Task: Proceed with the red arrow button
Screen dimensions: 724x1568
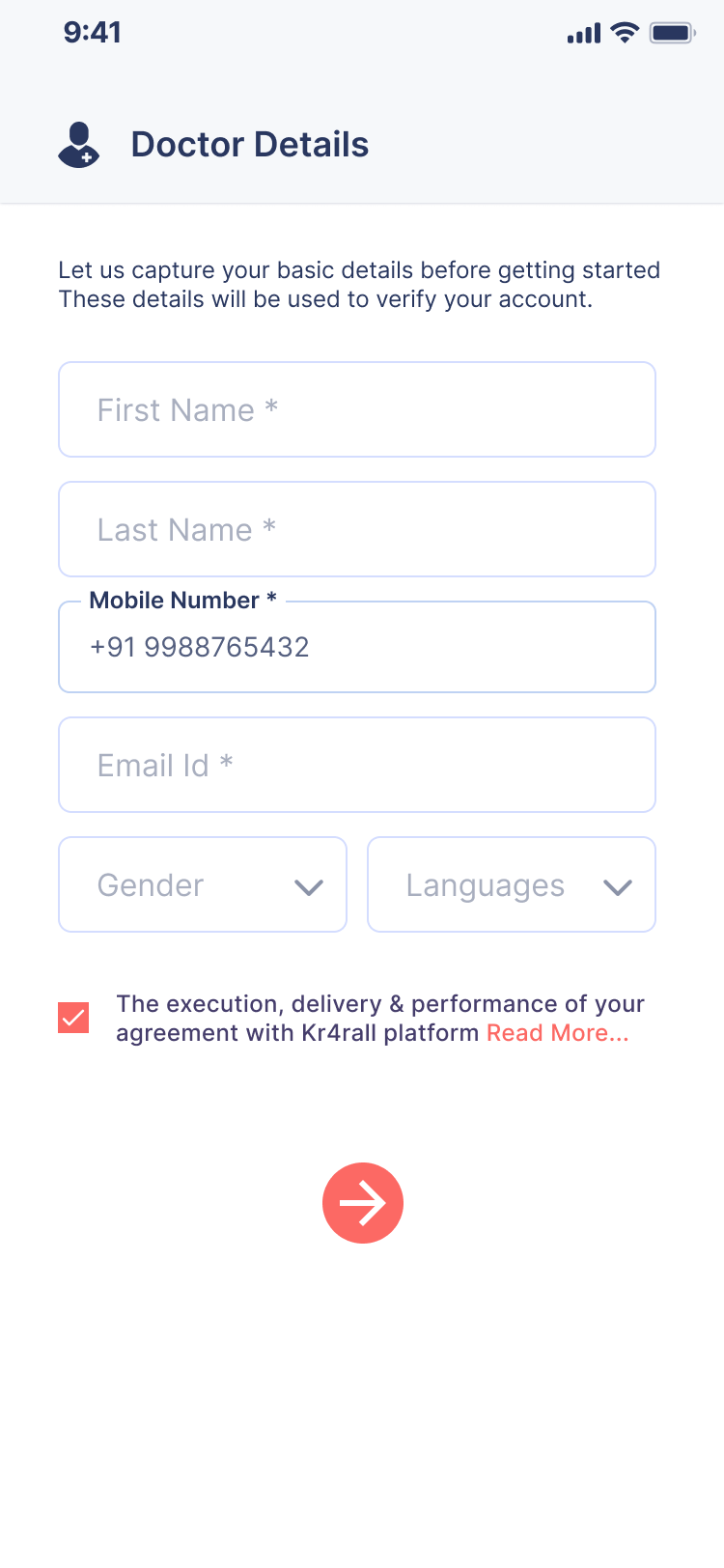Action: click(x=363, y=1203)
